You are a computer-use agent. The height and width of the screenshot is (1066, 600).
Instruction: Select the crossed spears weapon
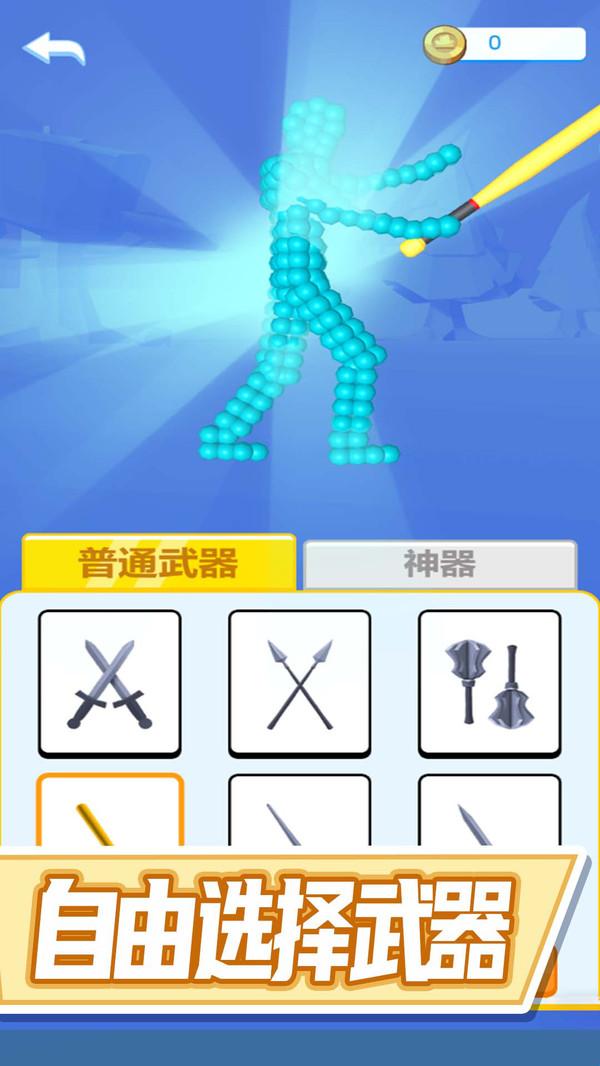299,683
